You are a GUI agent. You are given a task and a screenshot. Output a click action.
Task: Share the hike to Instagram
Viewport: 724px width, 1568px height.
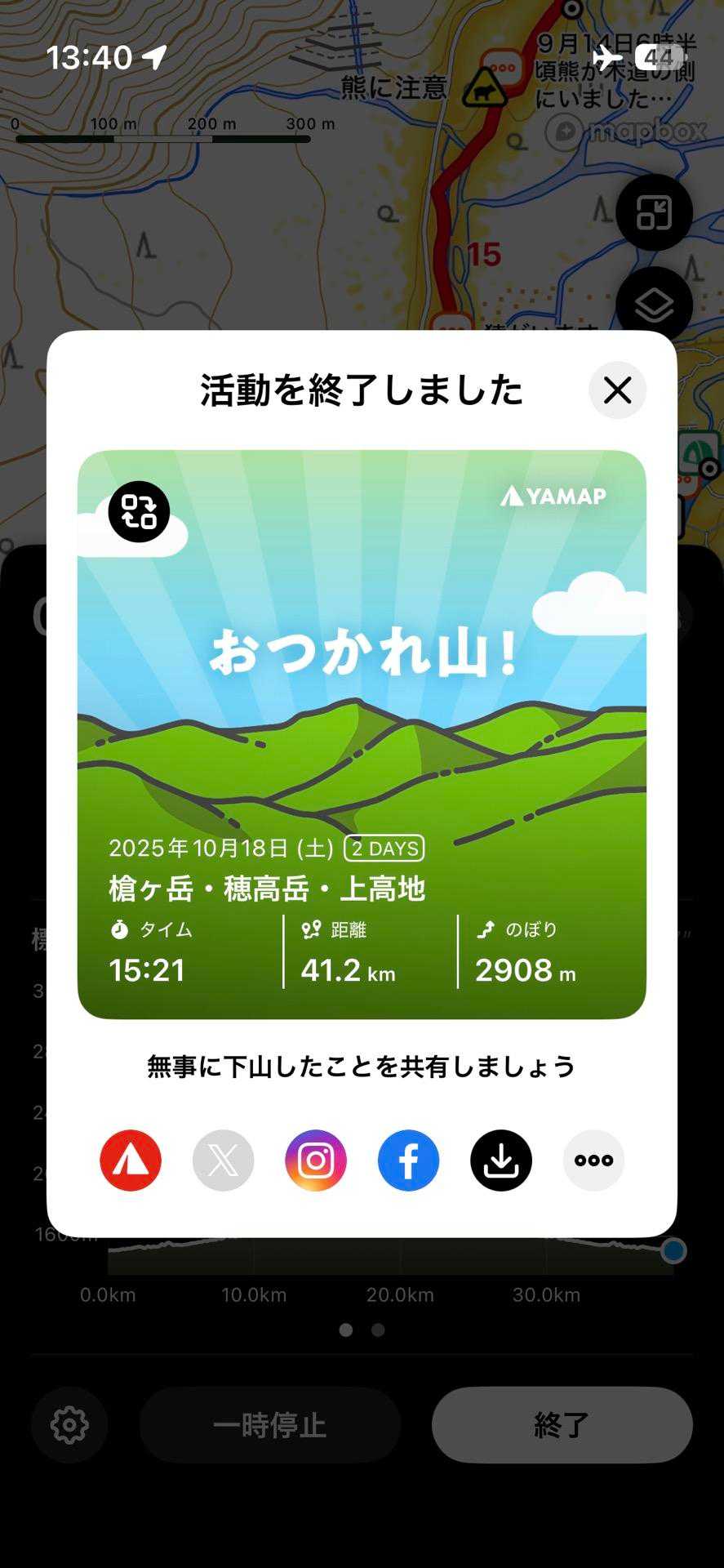(x=316, y=1160)
